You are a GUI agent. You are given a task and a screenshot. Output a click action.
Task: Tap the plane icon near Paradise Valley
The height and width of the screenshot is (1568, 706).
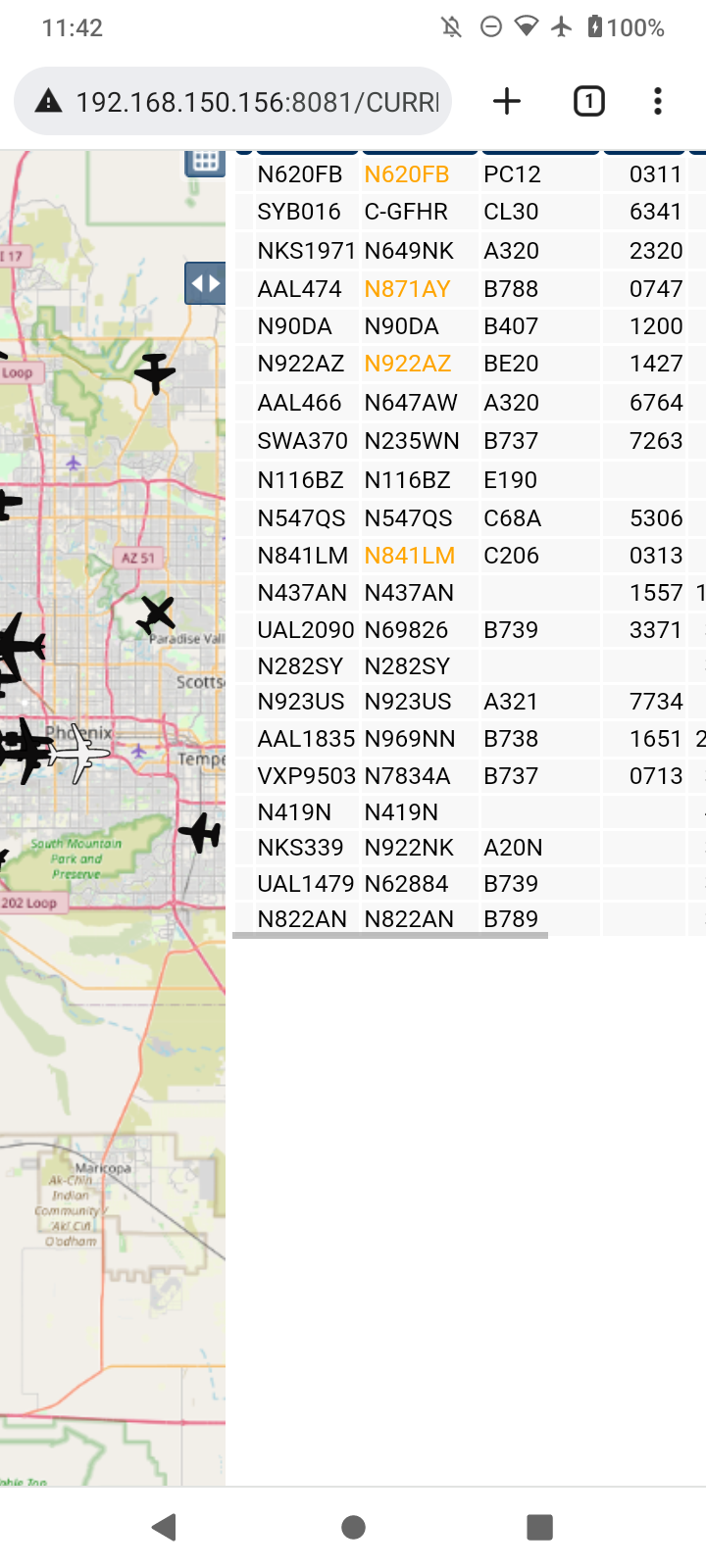156,615
